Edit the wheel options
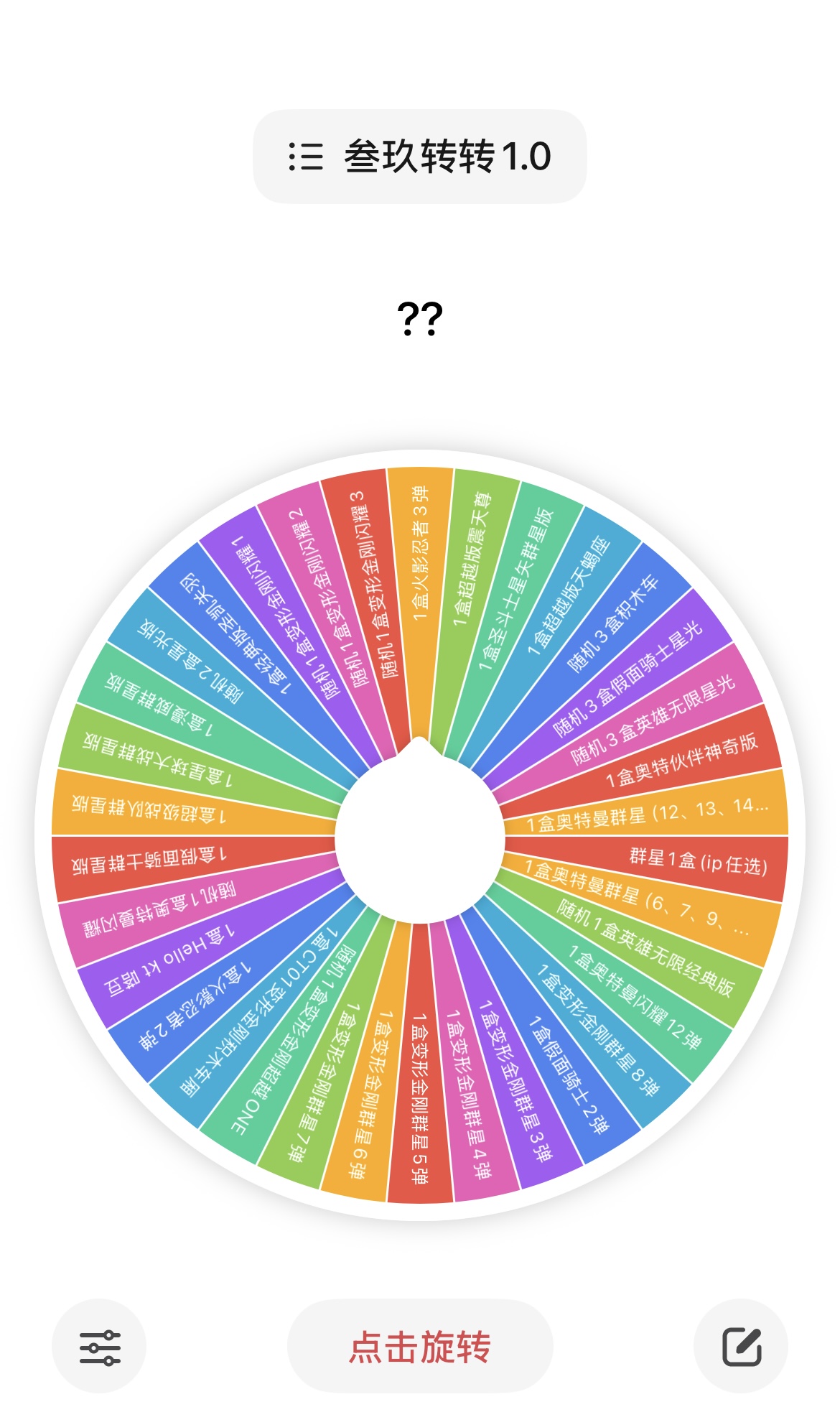Viewport: 840px width, 1402px height. click(741, 1347)
